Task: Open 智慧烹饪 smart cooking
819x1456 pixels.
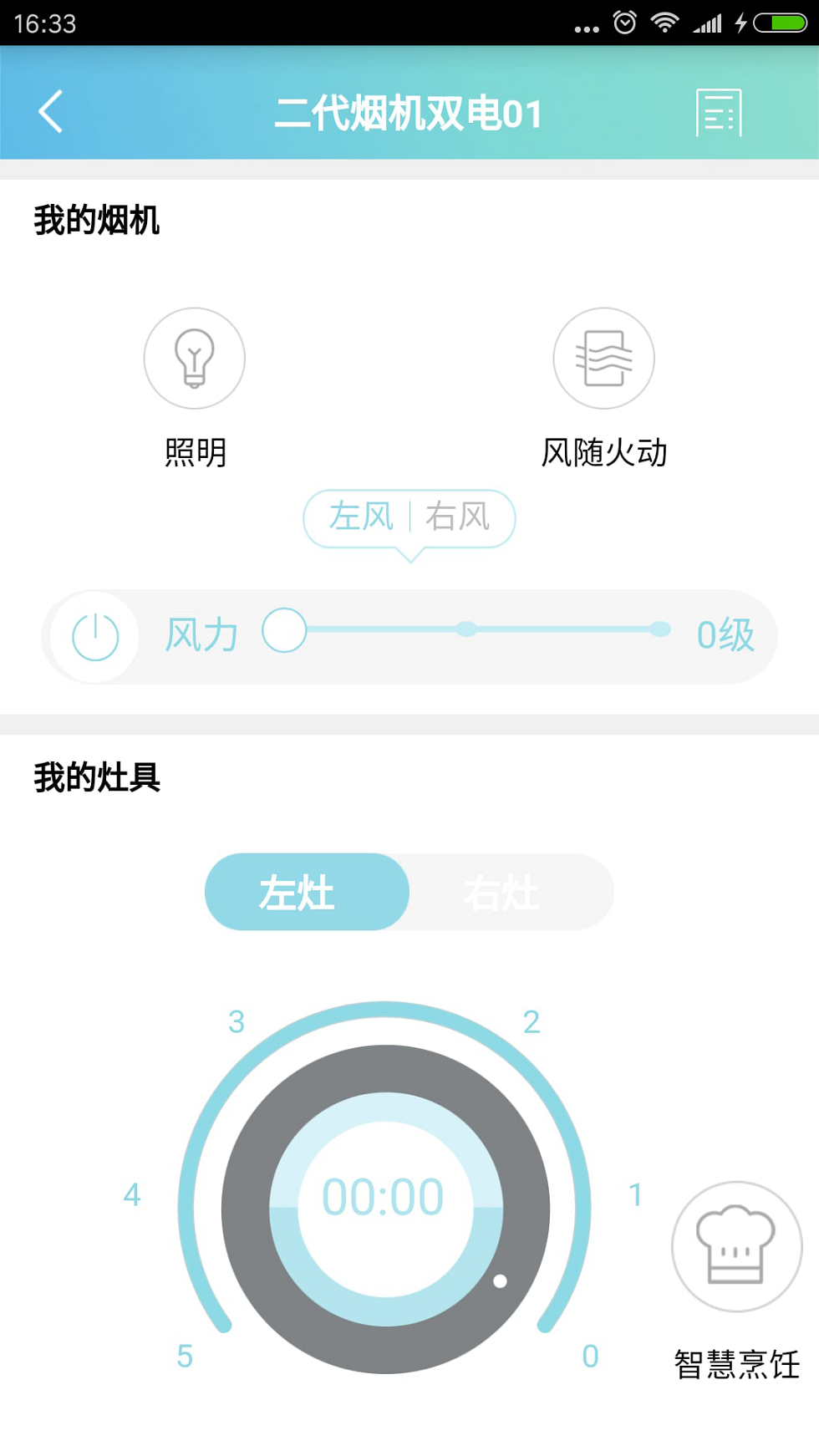Action: pos(736,1247)
